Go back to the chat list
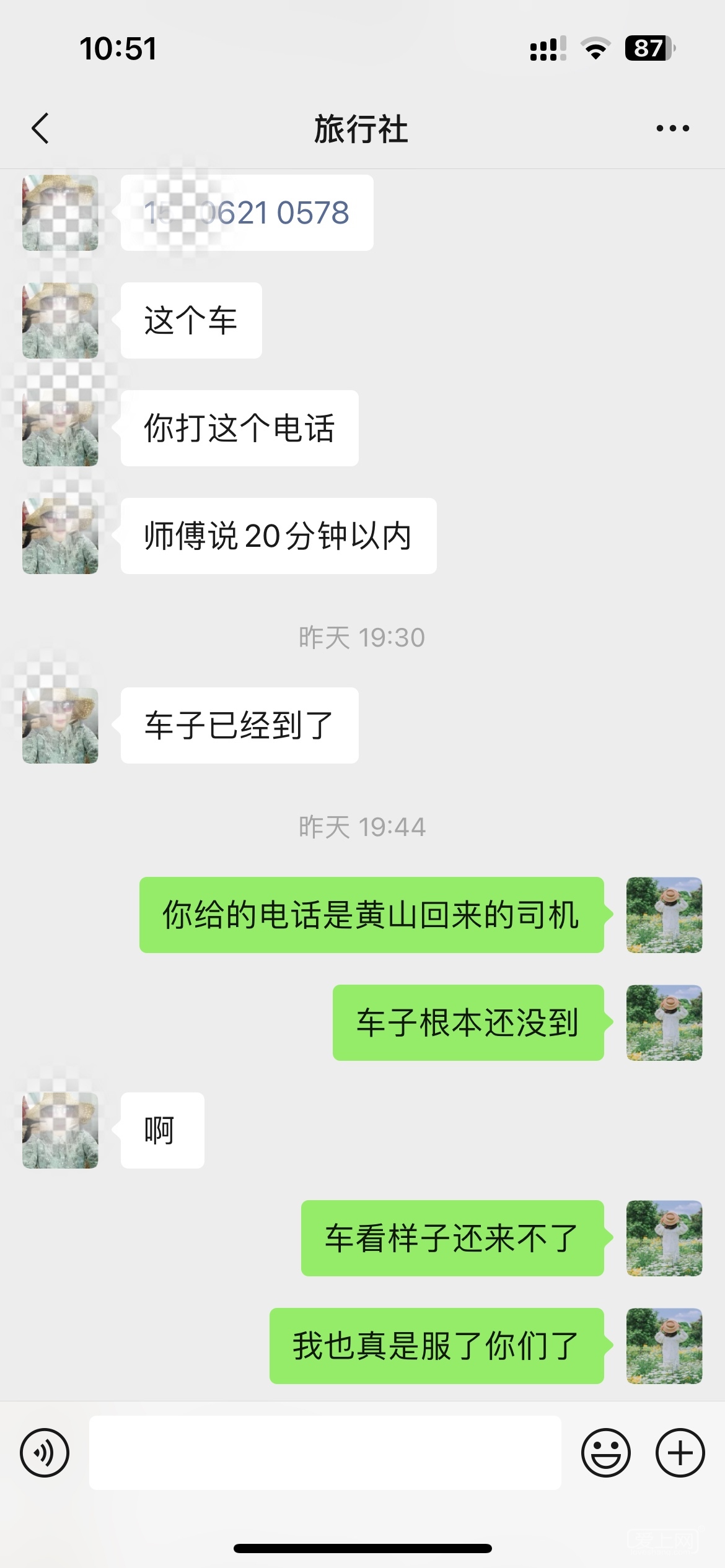The image size is (725, 1568). tap(40, 129)
